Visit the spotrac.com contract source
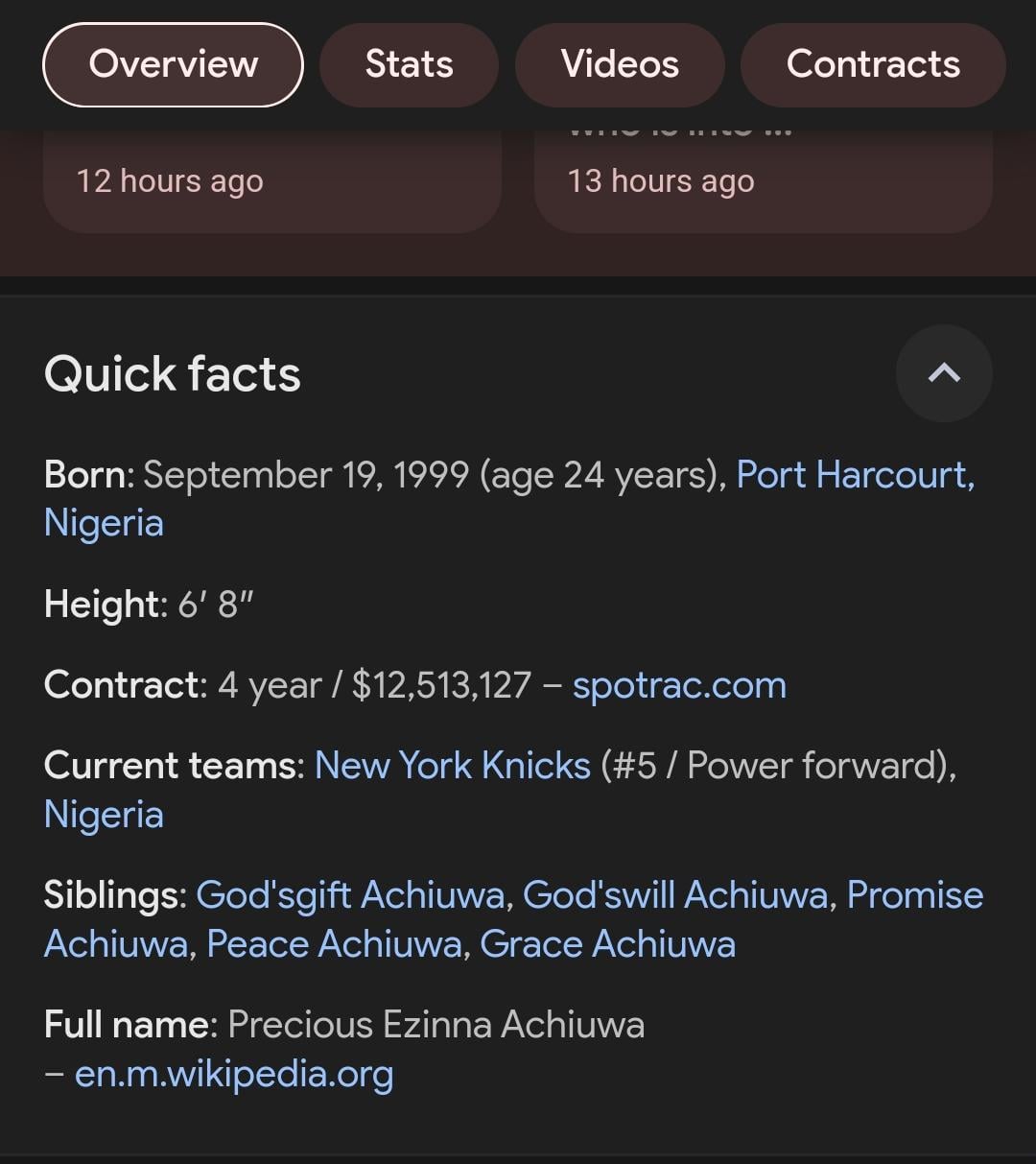This screenshot has height=1164, width=1036. tap(679, 685)
